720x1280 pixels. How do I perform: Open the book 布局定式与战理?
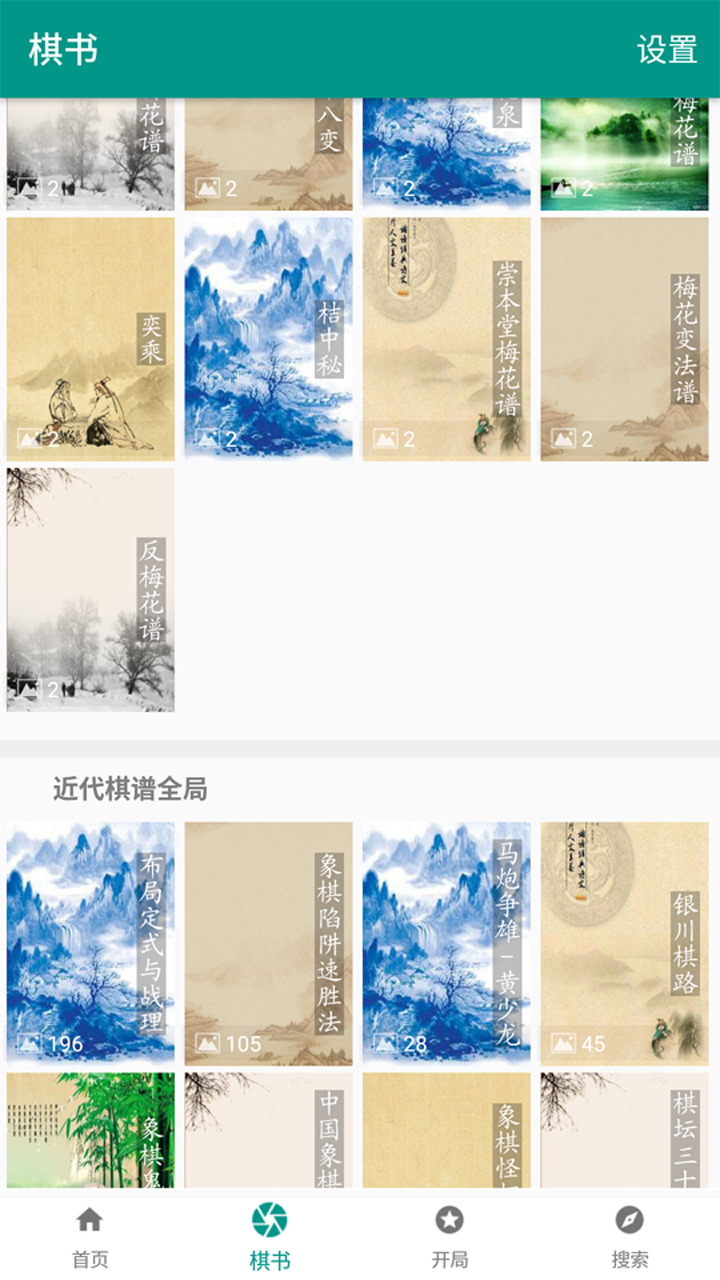[x=90, y=943]
